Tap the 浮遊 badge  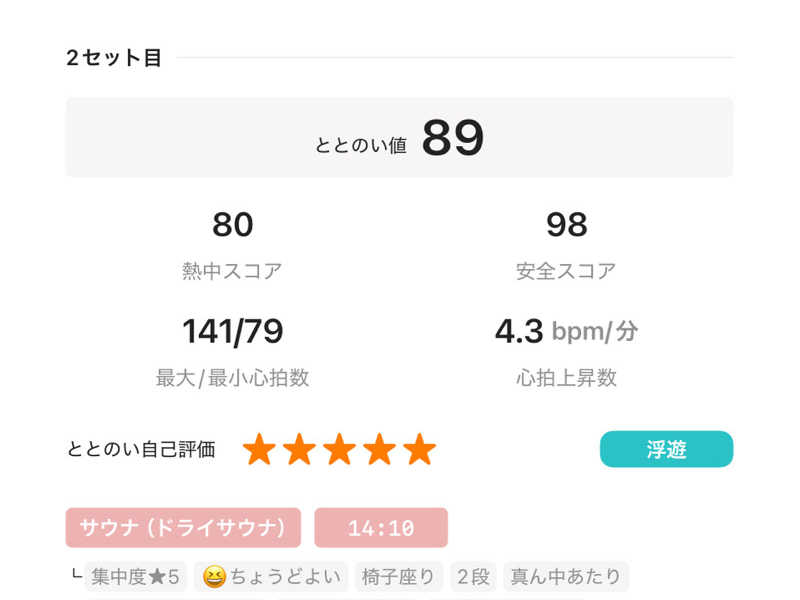click(x=666, y=449)
